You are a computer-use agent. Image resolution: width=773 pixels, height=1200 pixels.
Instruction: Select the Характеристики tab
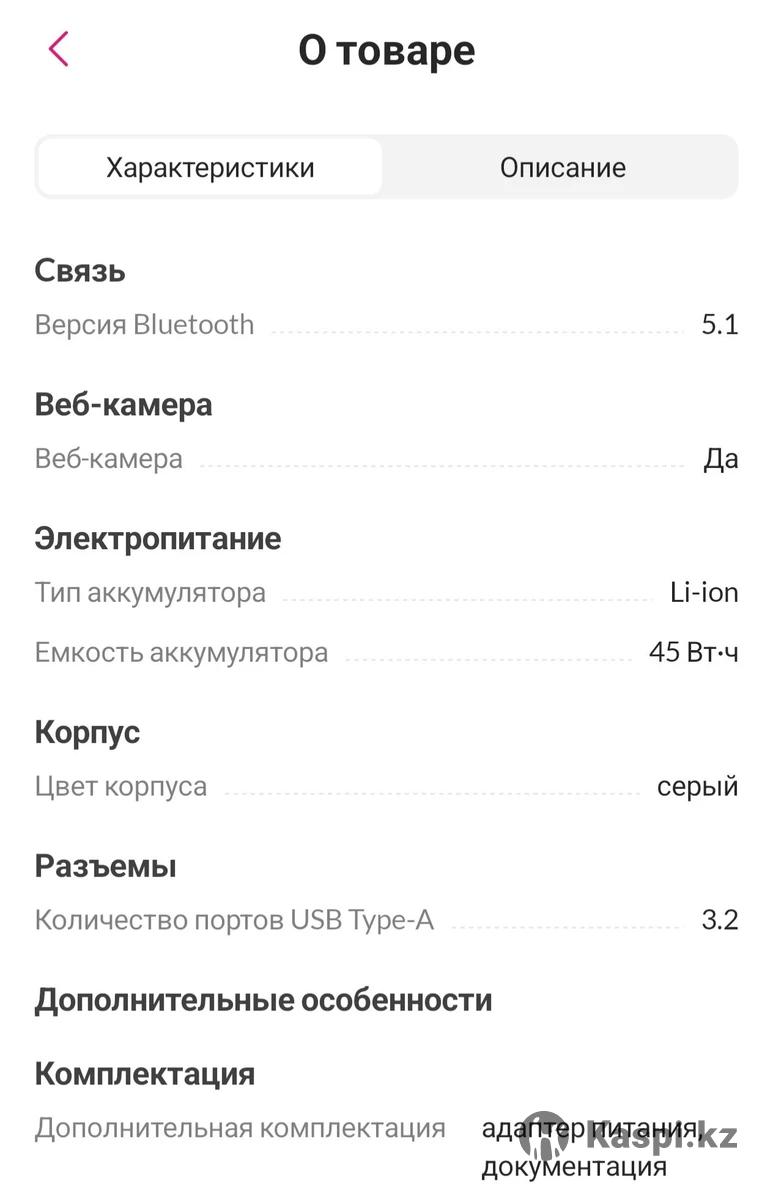point(210,167)
